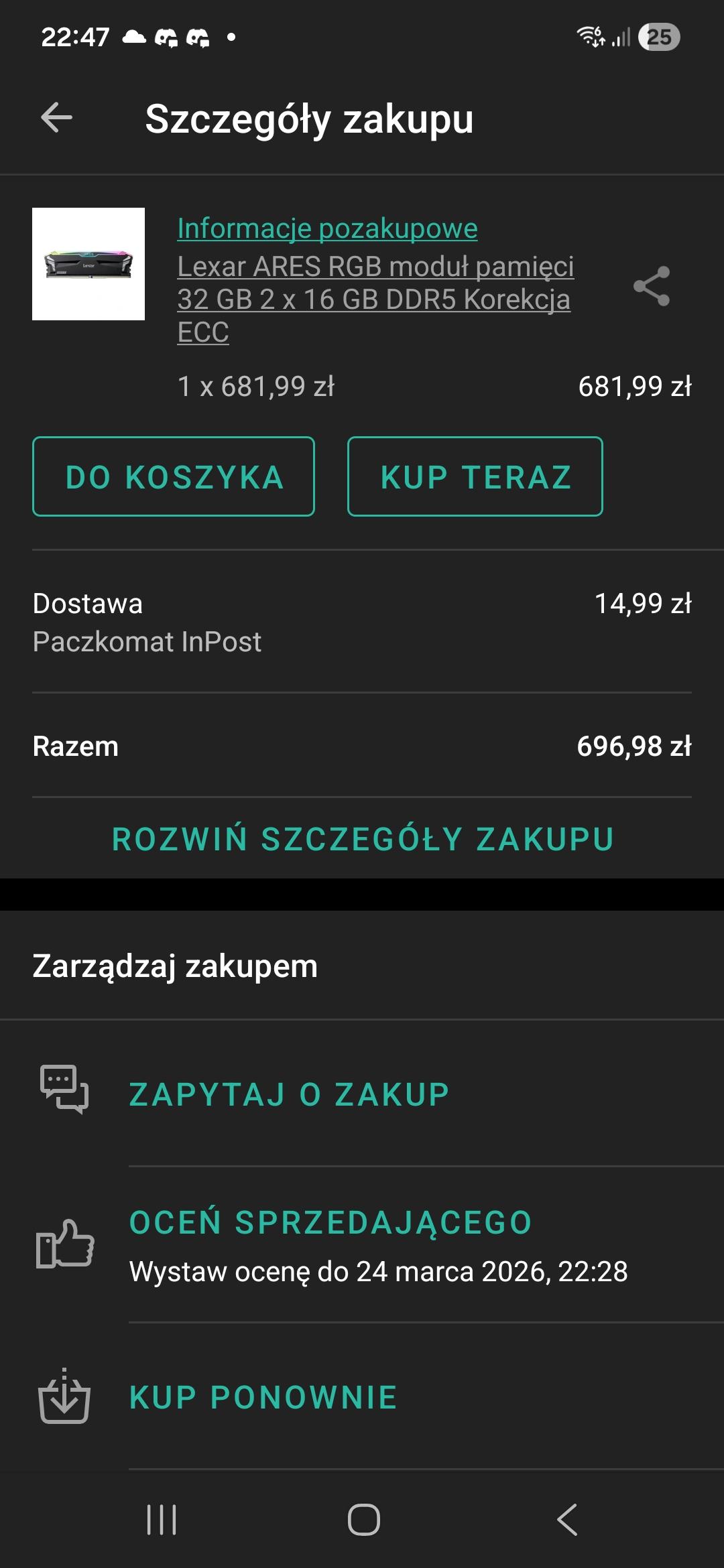724x1568 pixels.
Task: Rate the seller via Oceń sprzedającego
Action: 330,1222
